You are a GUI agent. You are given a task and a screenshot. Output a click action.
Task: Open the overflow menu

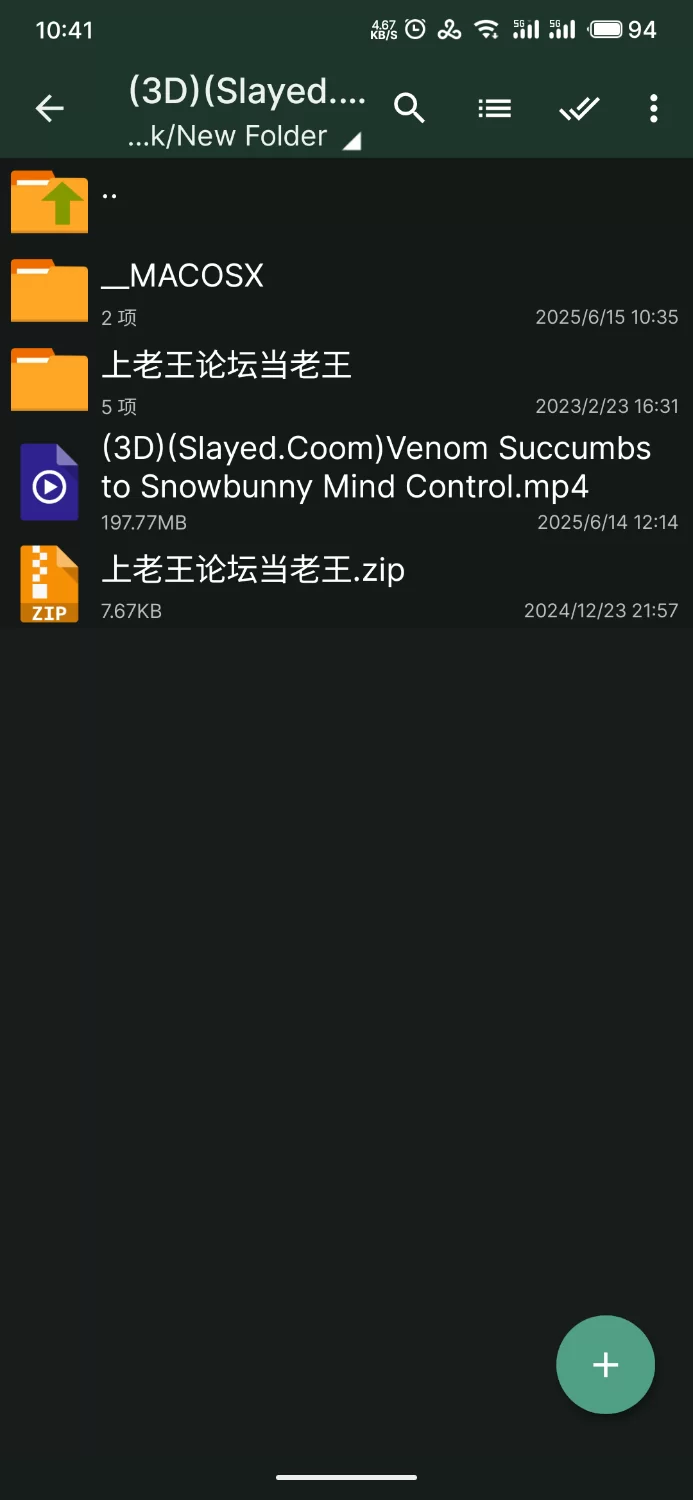tap(653, 108)
